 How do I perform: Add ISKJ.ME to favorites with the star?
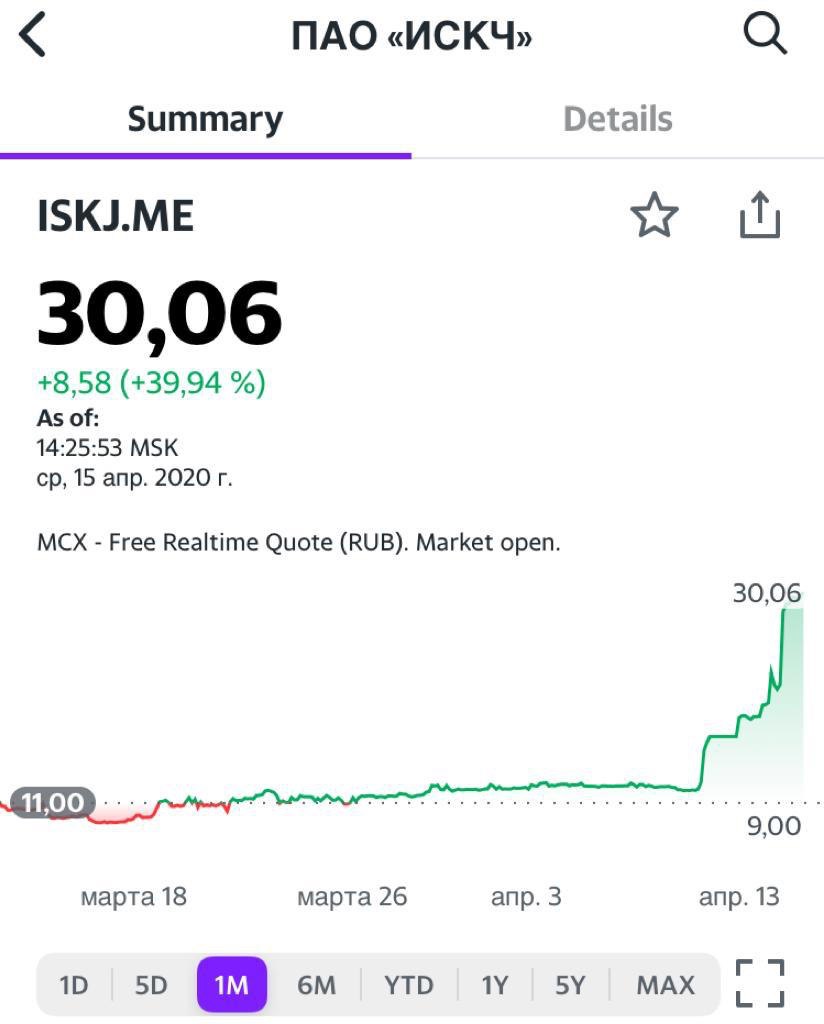pos(654,216)
